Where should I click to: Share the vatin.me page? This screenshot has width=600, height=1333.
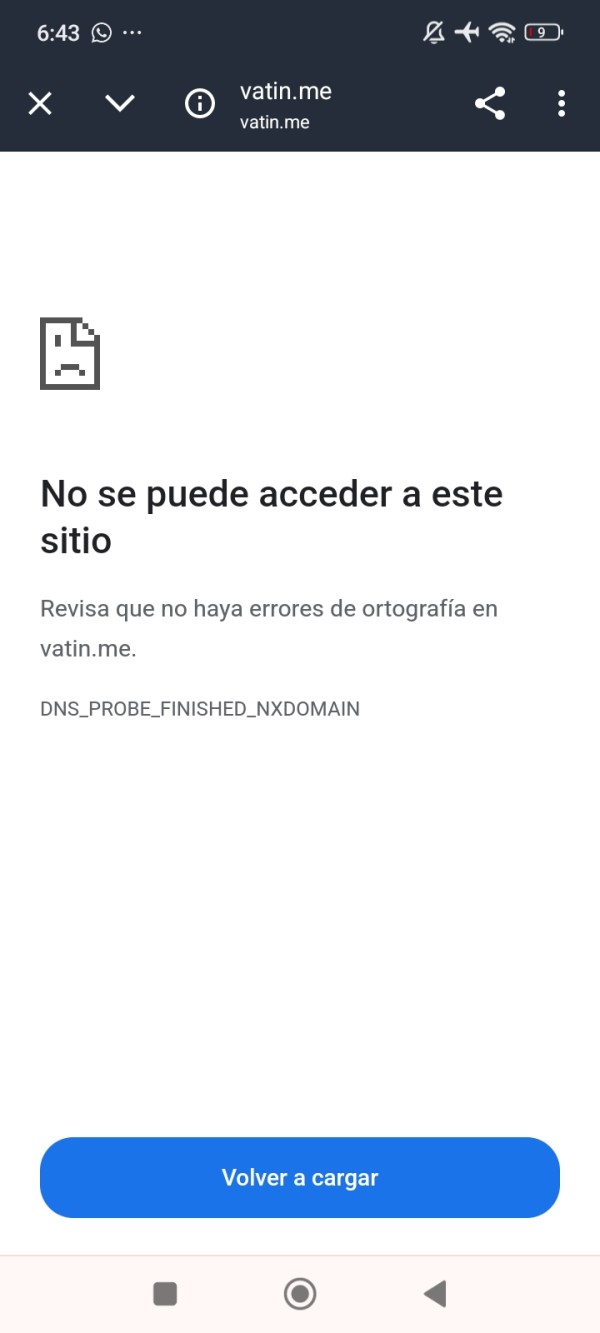pyautogui.click(x=489, y=103)
